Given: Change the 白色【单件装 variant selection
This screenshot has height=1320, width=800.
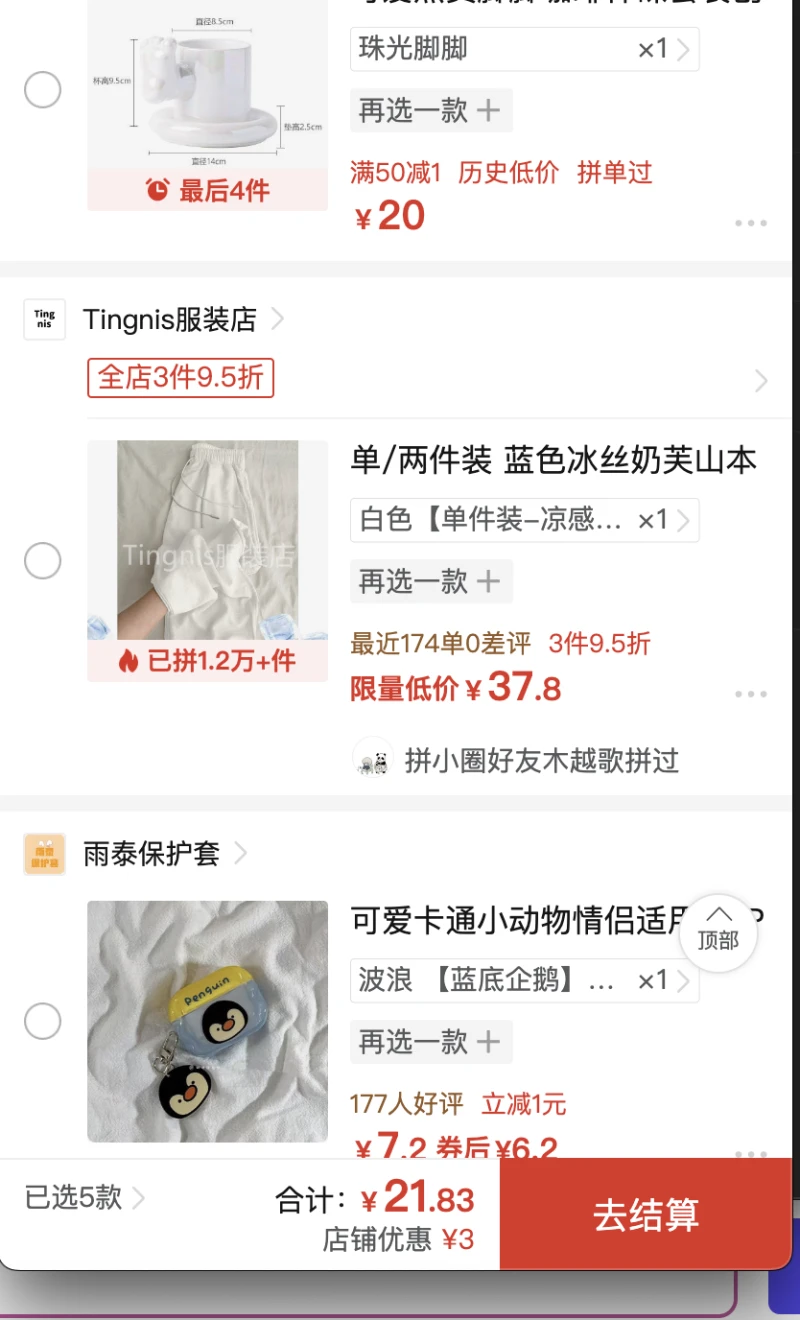Looking at the screenshot, I should point(524,520).
